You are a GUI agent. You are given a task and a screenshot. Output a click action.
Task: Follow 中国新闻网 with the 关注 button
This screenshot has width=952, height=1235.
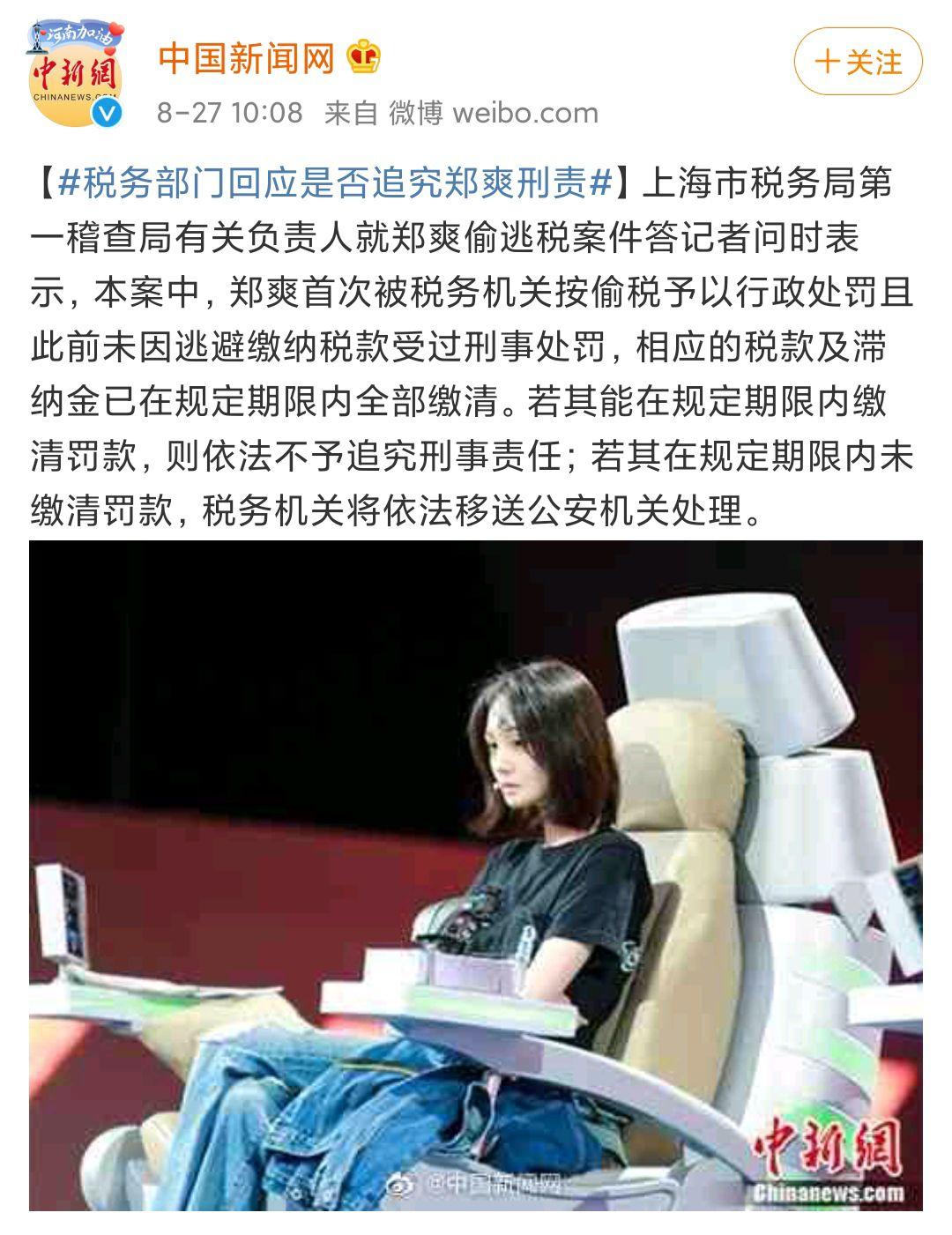point(858,62)
